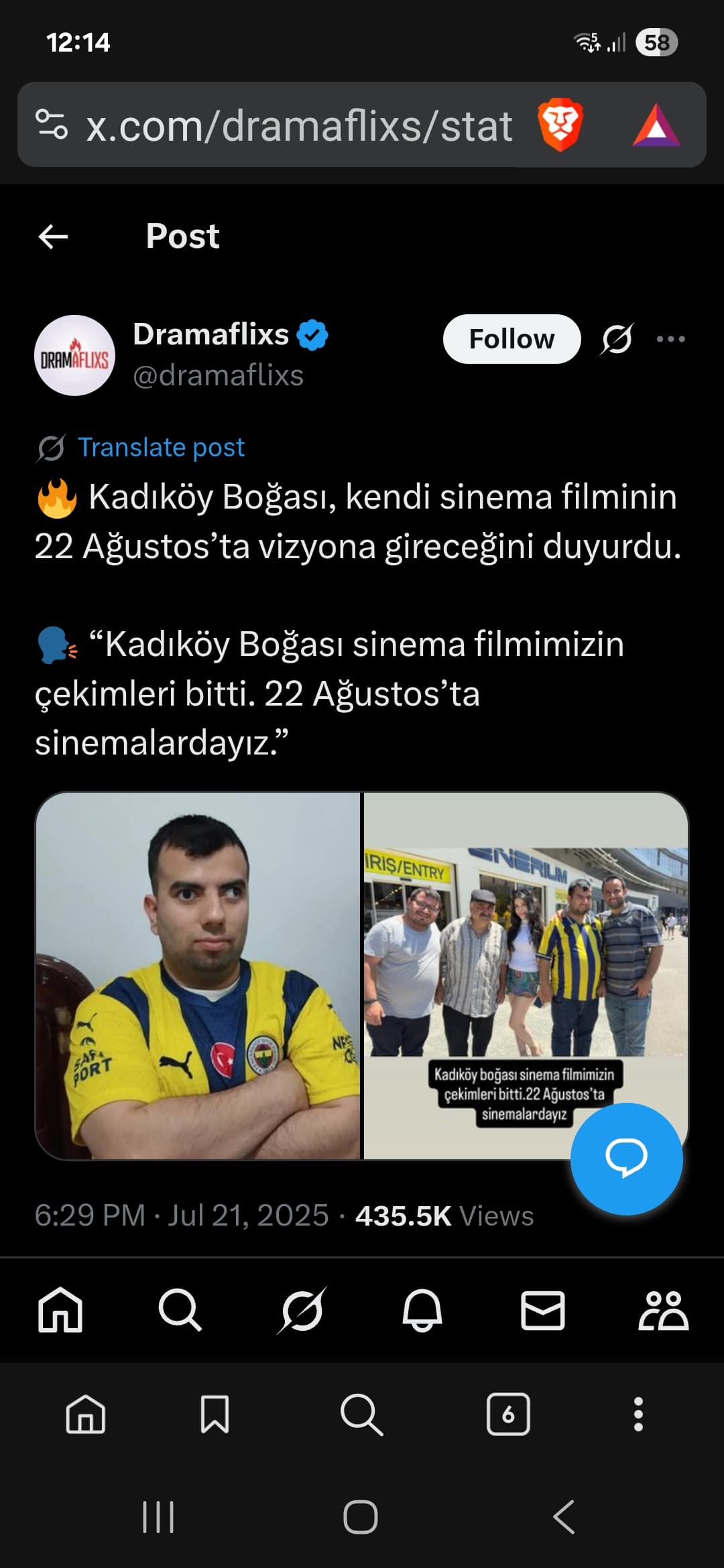Open browser bookmarks
724x1568 pixels.
[x=215, y=1415]
